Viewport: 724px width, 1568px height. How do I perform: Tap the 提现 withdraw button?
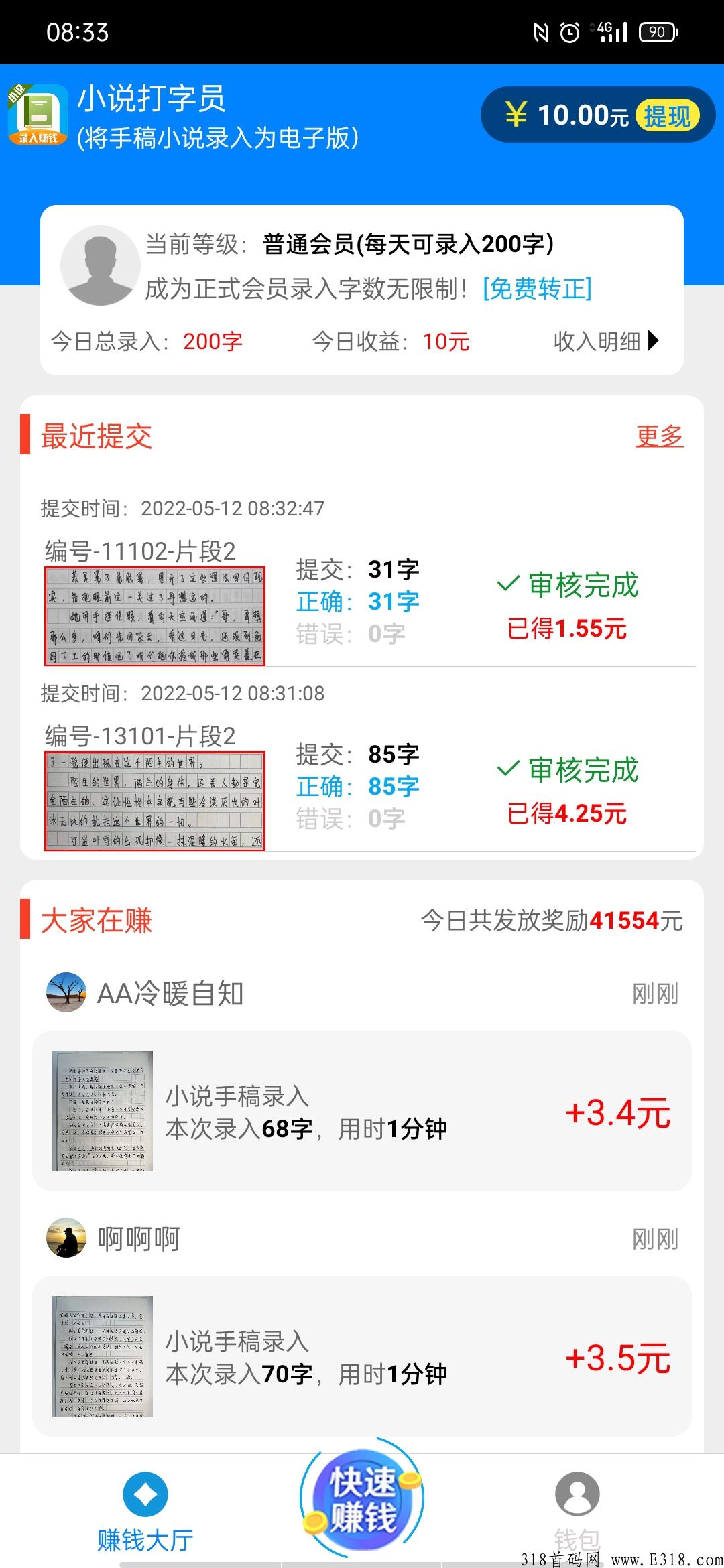(667, 116)
